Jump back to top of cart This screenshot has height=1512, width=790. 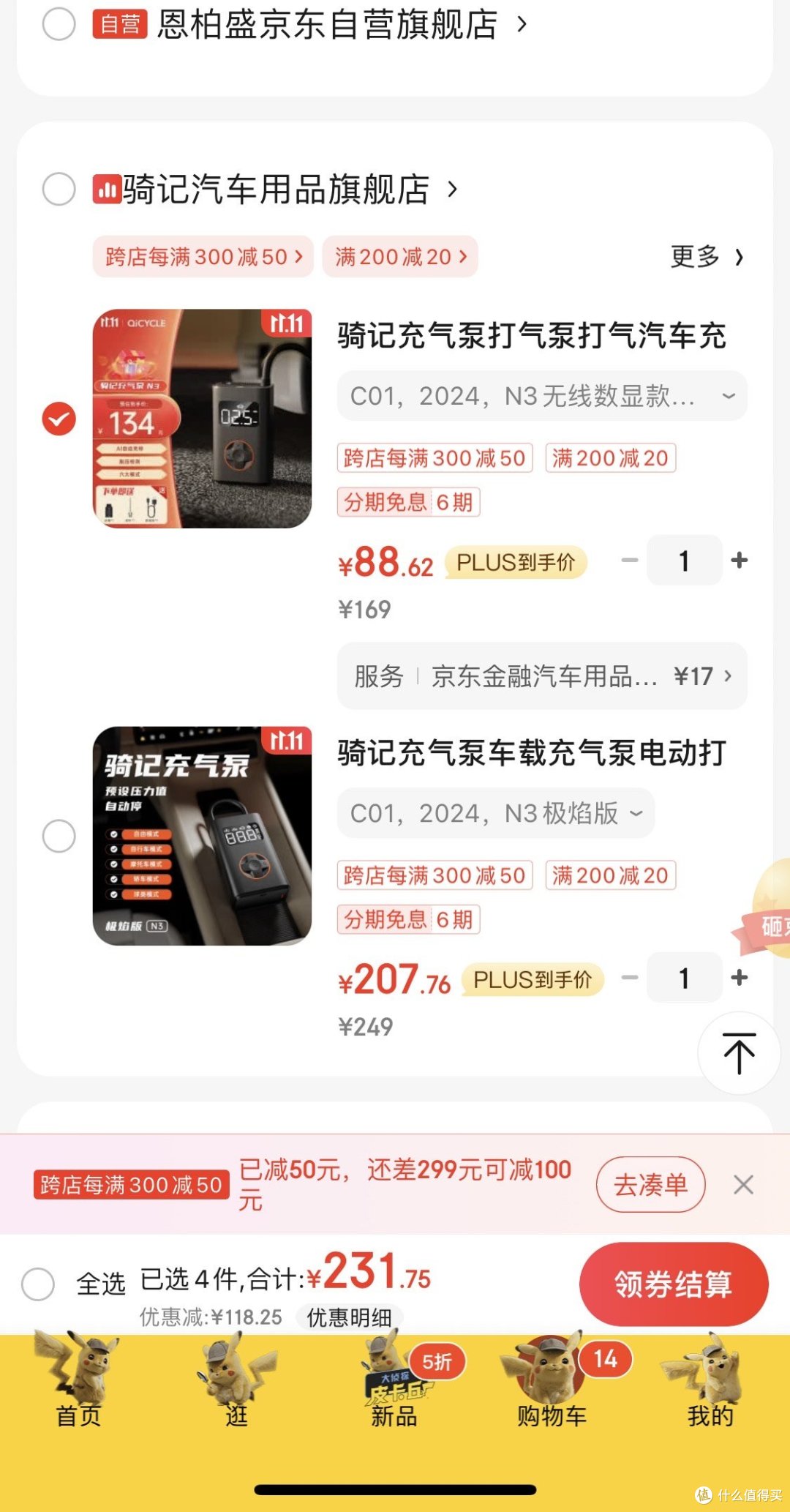[739, 1053]
